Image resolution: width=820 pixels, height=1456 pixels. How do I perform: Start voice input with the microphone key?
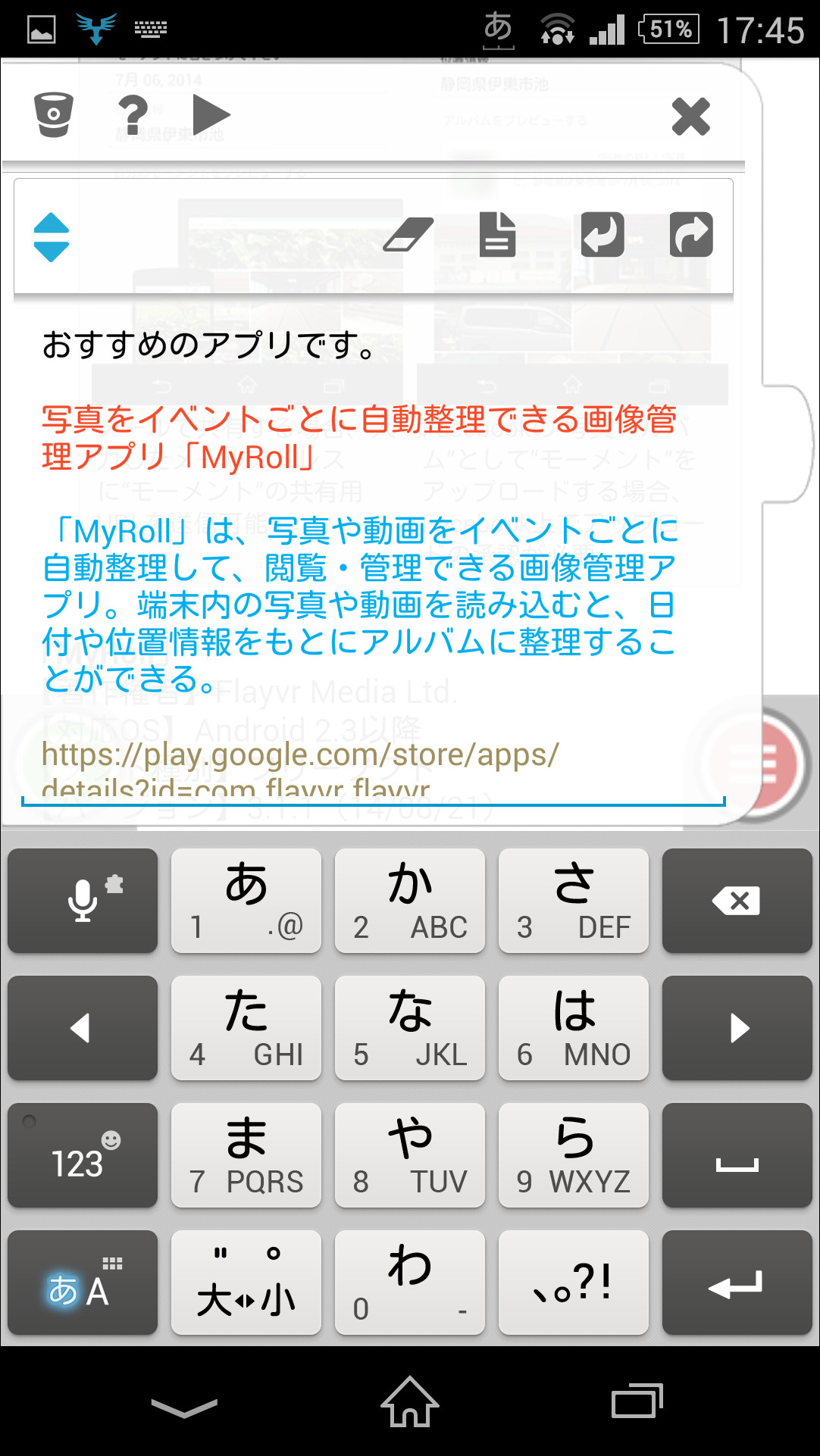pyautogui.click(x=82, y=900)
